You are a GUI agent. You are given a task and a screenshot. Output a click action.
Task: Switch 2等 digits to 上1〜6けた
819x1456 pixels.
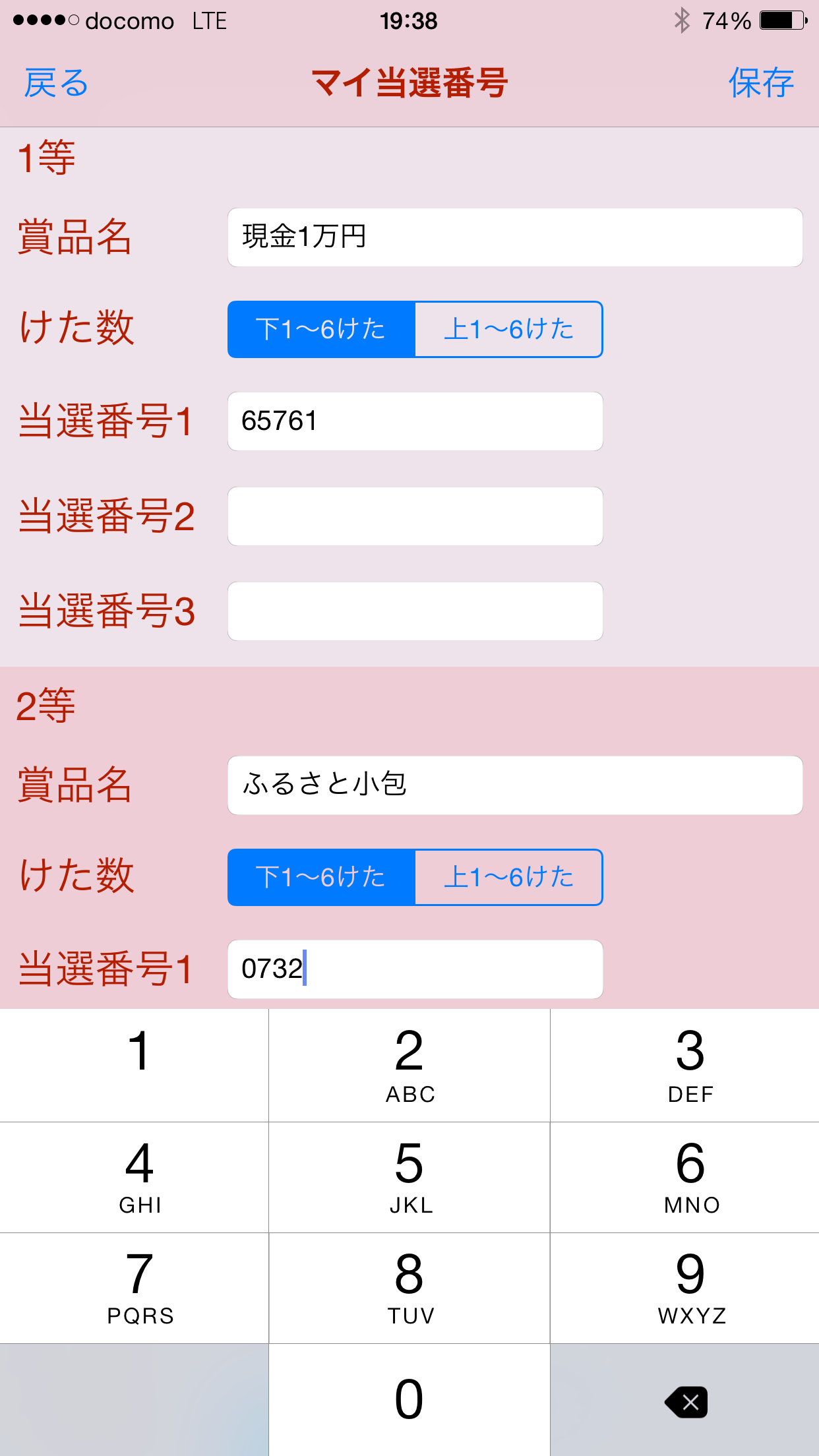pos(508,877)
